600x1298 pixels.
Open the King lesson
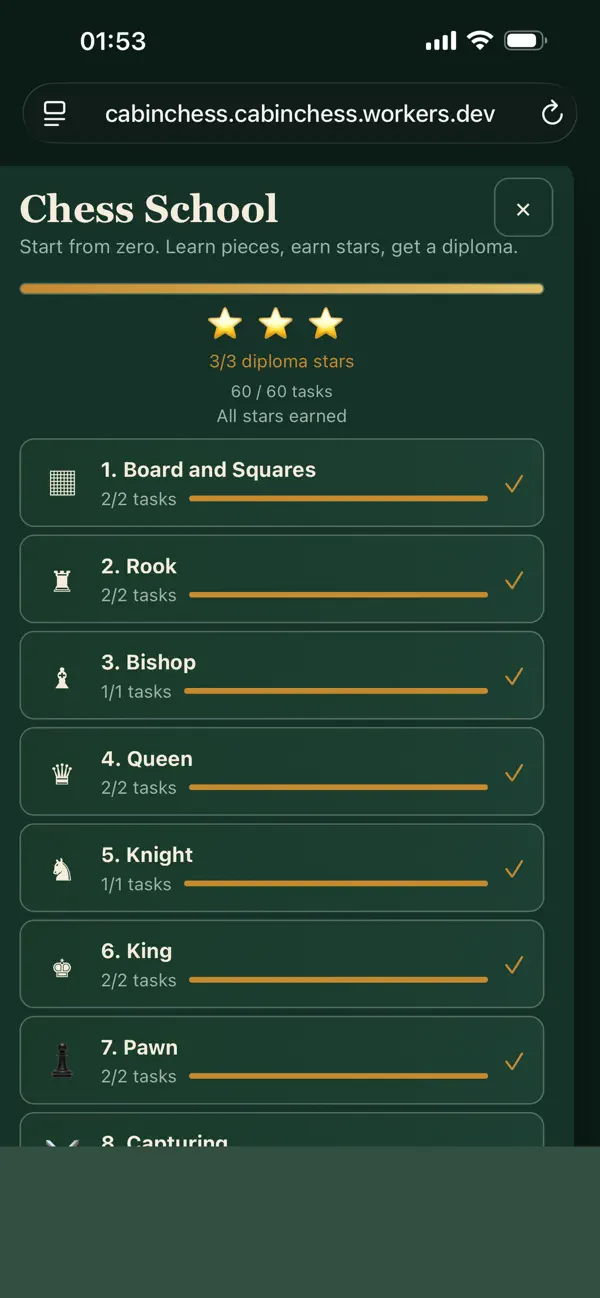click(282, 964)
